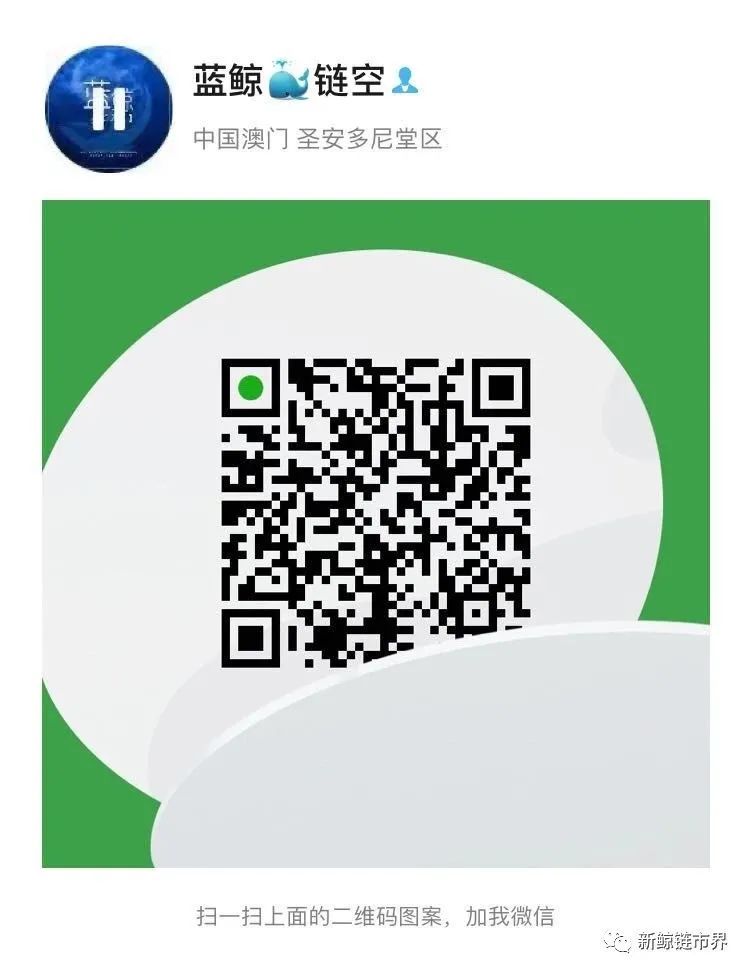This screenshot has height=974, width=752.
Task: Tap the top-left position marker of the QR code
Action: (x=251, y=387)
